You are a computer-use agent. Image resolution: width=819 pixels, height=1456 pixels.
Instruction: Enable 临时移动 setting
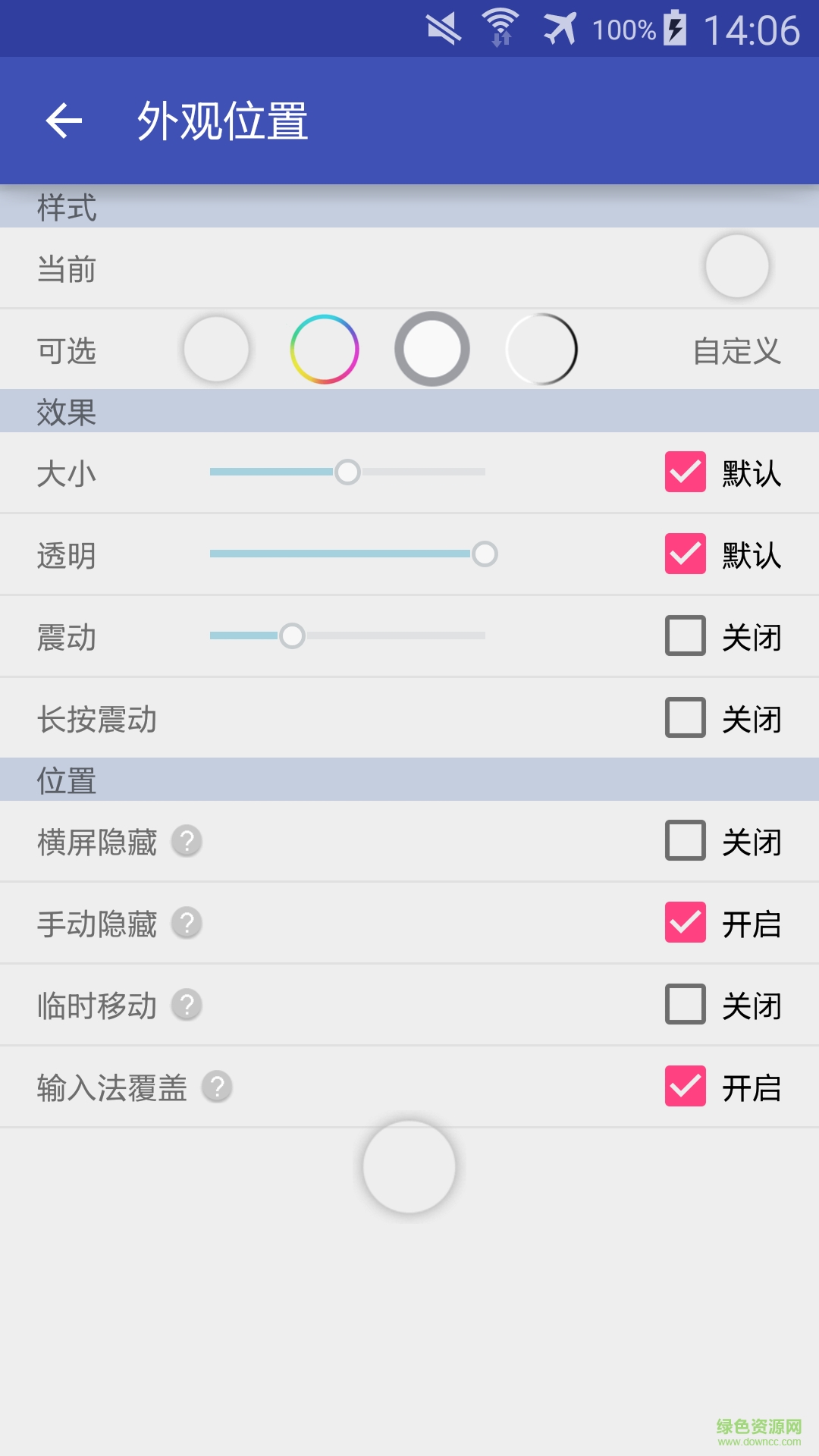tap(685, 1006)
